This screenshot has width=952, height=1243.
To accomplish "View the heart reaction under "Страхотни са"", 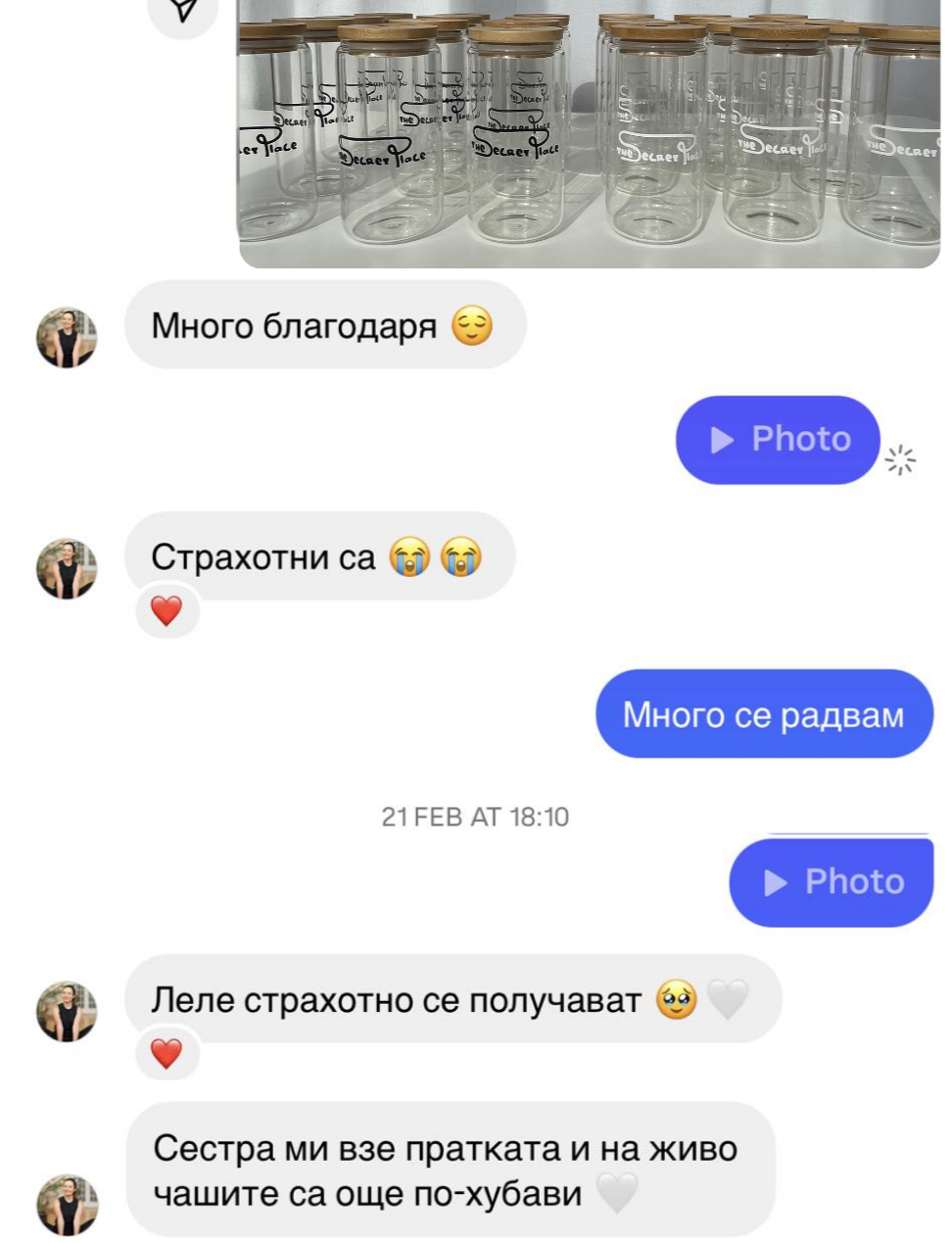I will (x=167, y=611).
